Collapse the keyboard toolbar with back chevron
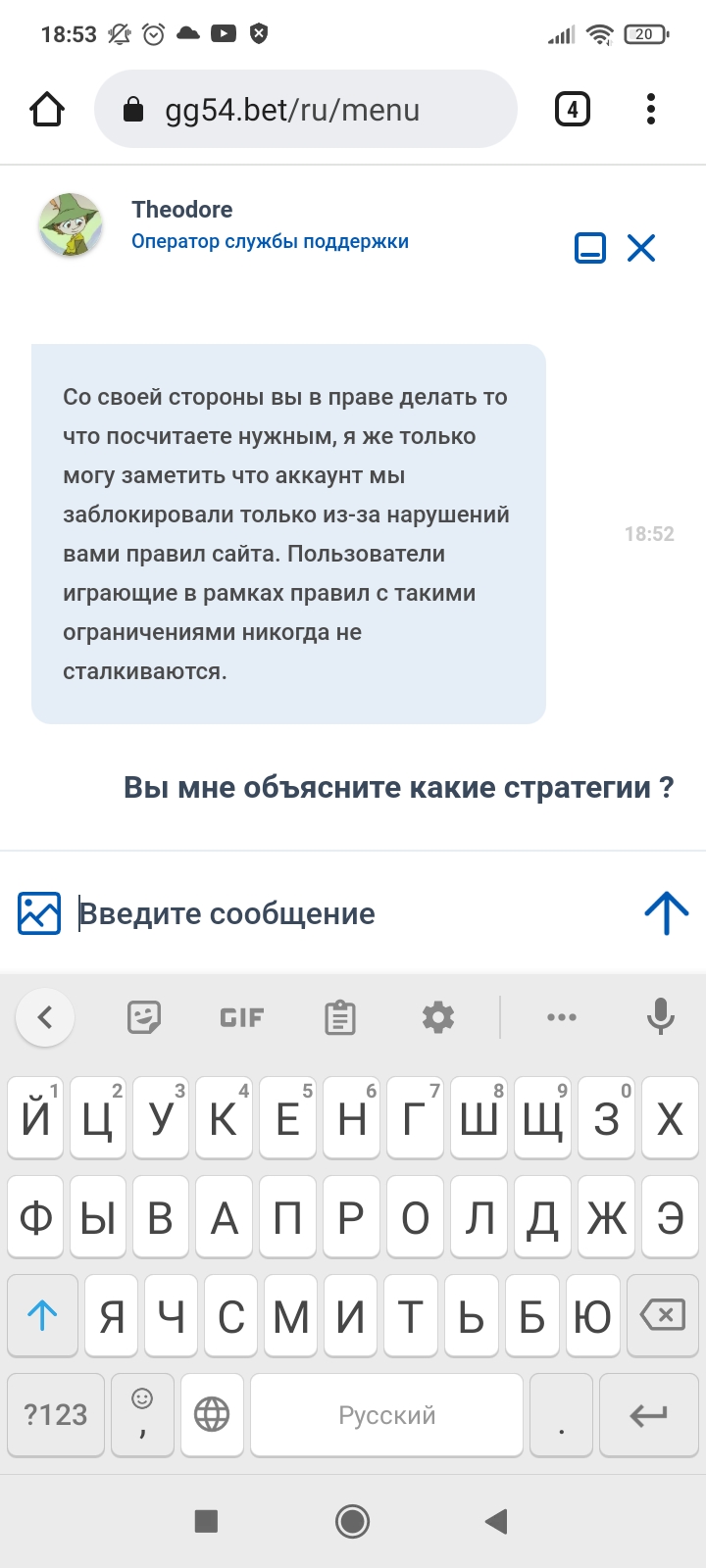The width and height of the screenshot is (706, 1568). [x=45, y=1017]
